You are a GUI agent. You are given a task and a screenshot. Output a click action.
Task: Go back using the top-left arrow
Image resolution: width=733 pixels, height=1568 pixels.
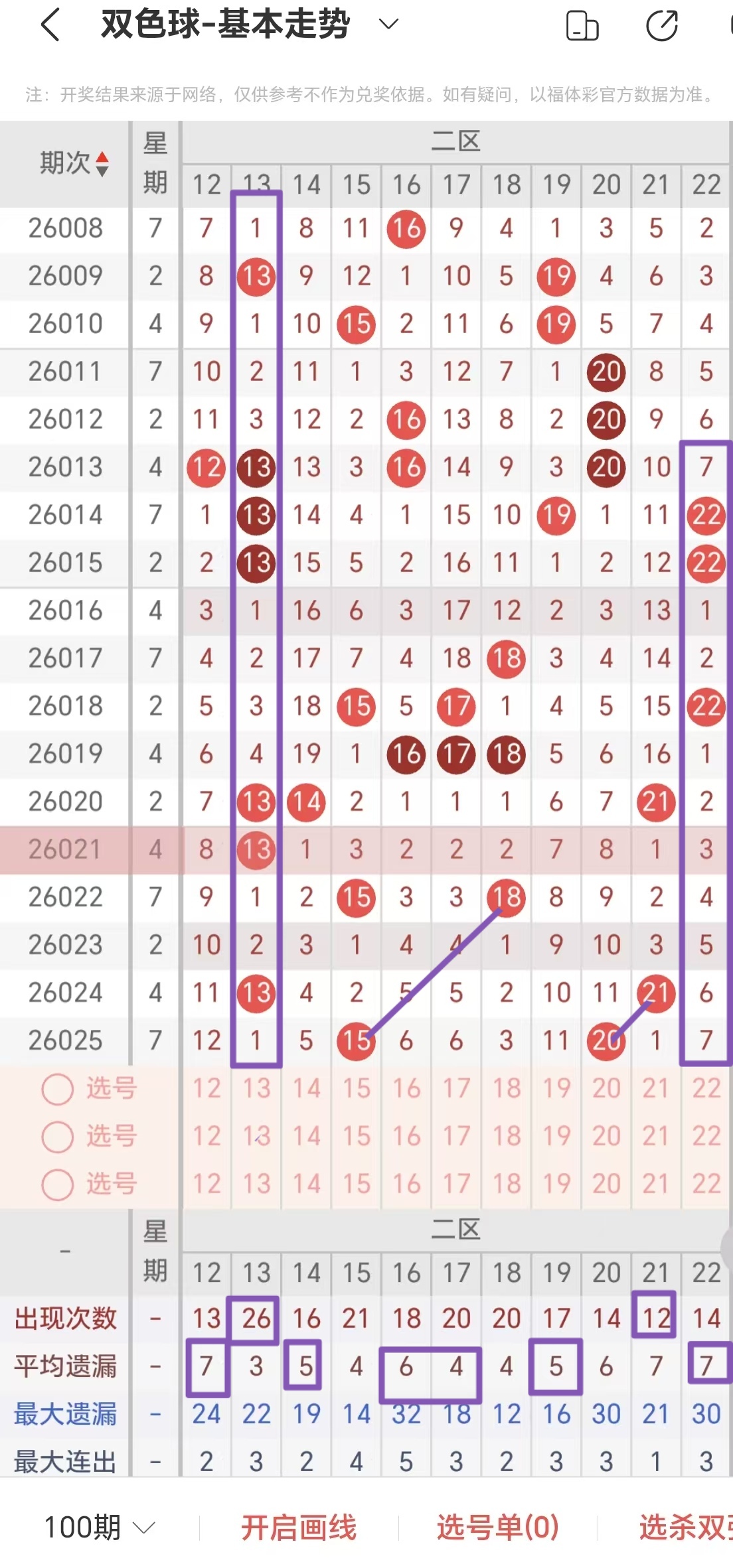[51, 25]
